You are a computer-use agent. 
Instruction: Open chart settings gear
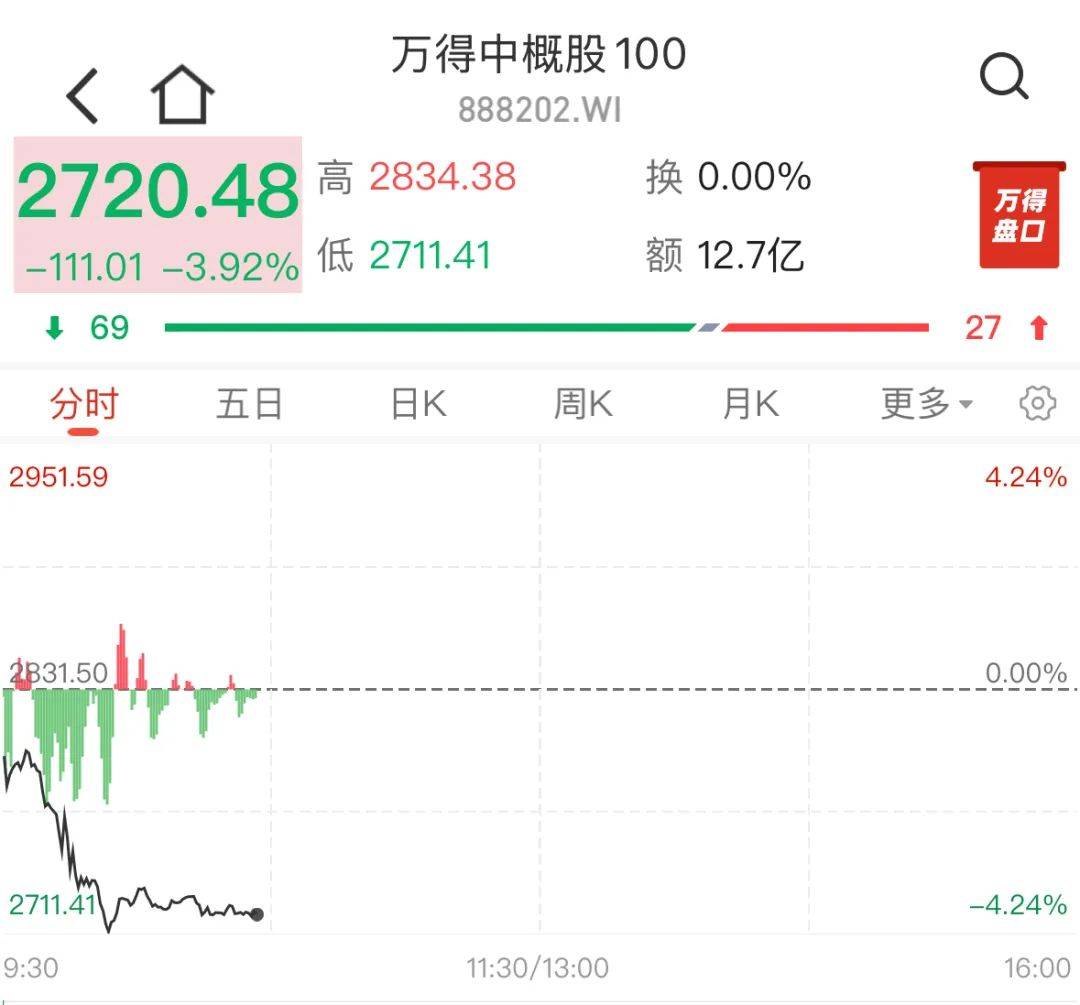point(1037,404)
